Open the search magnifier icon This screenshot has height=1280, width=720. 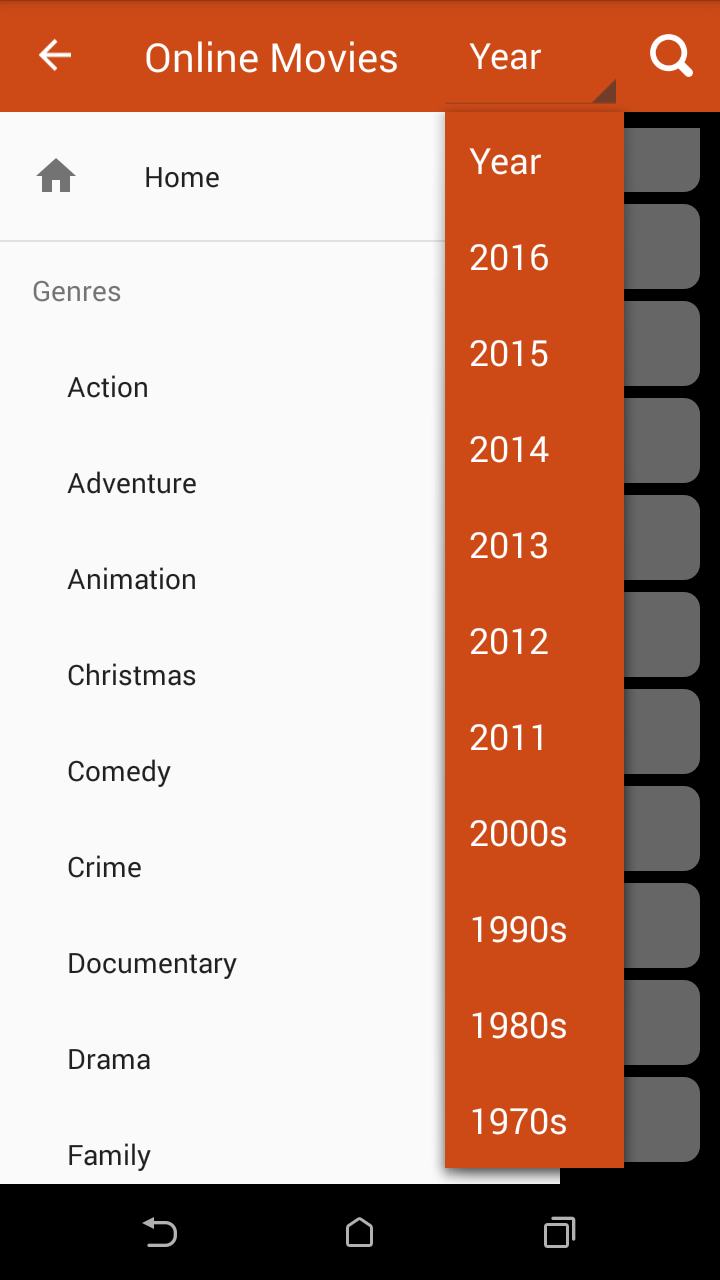(671, 56)
